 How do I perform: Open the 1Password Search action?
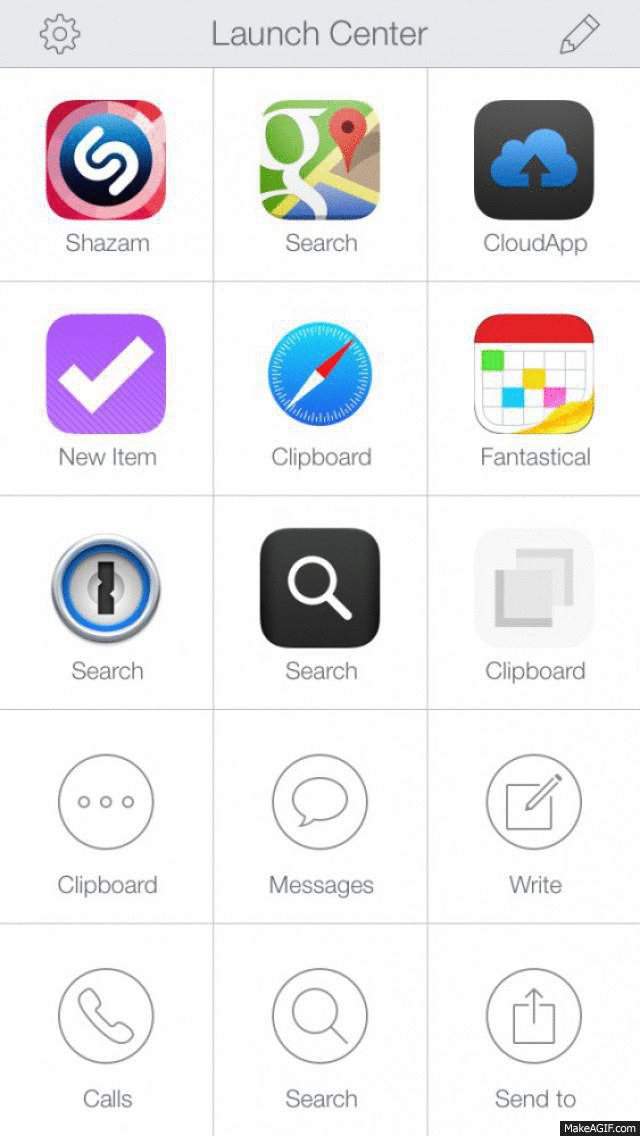click(106, 588)
